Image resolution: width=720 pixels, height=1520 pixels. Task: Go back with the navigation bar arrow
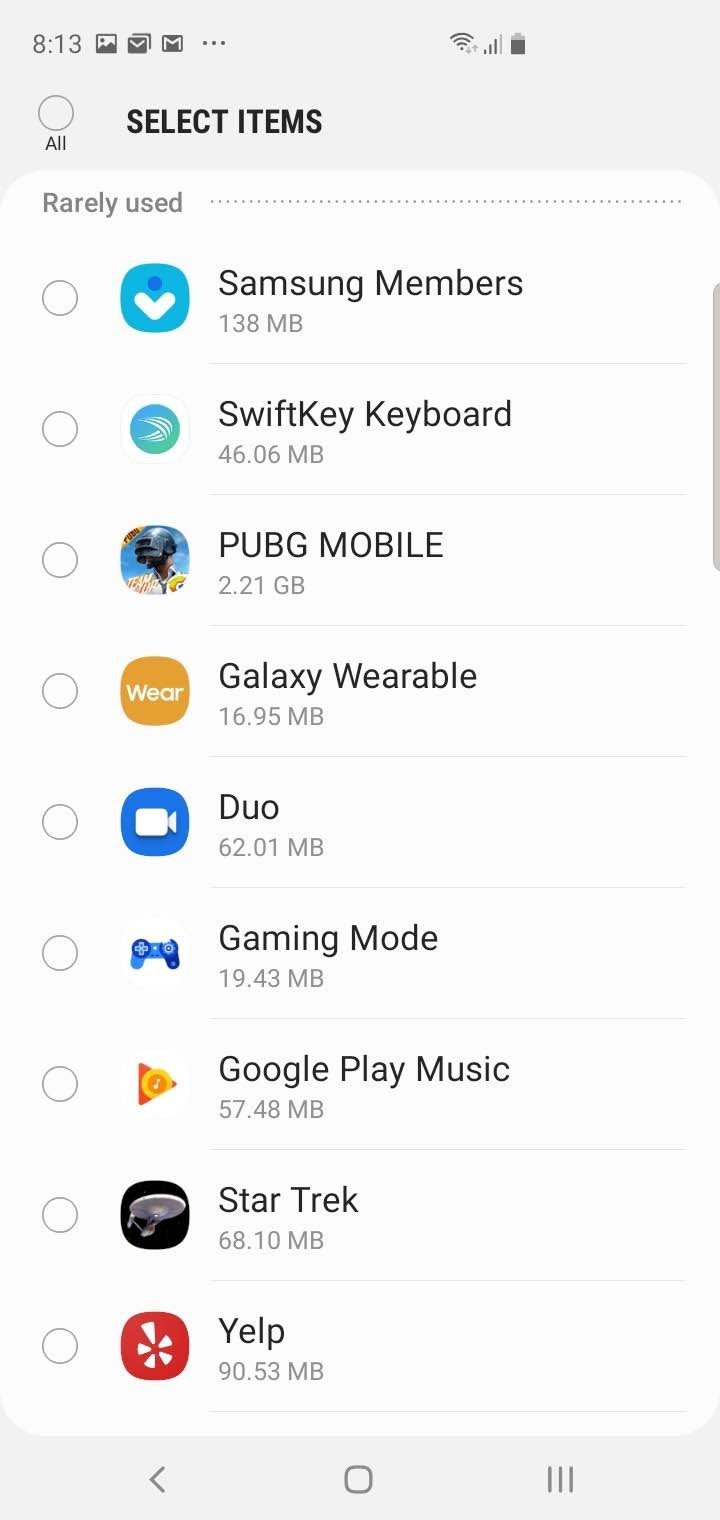tap(157, 1479)
